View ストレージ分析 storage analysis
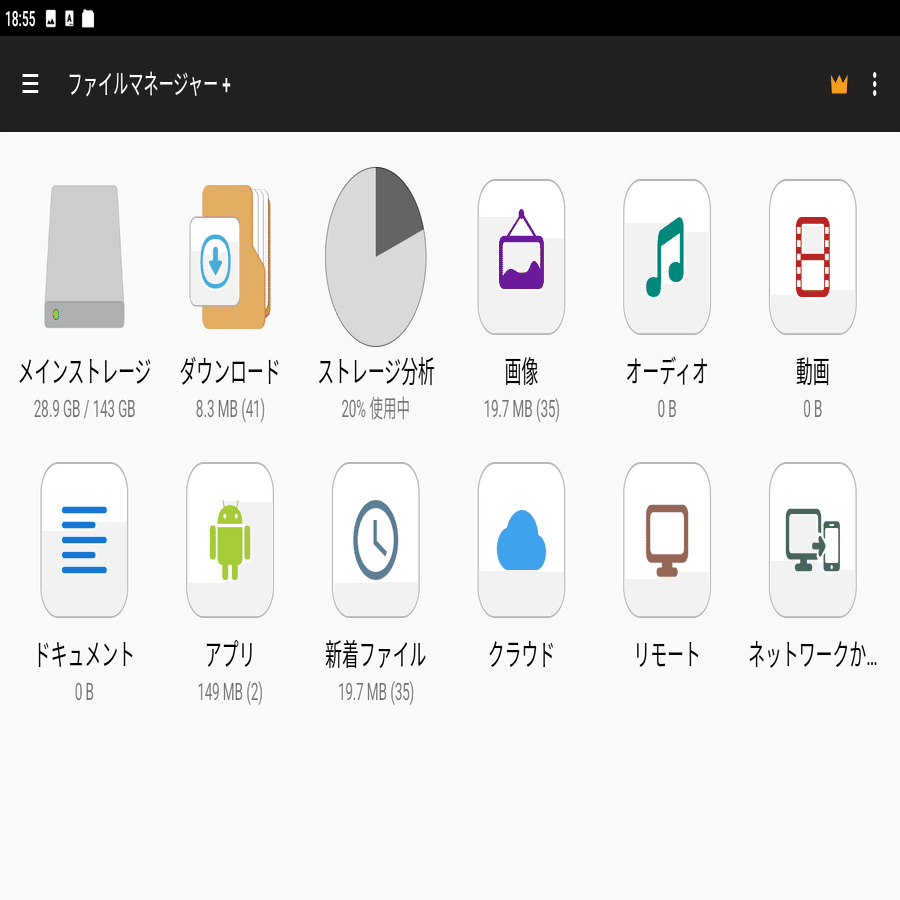Viewport: 900px width, 900px height. click(x=376, y=259)
